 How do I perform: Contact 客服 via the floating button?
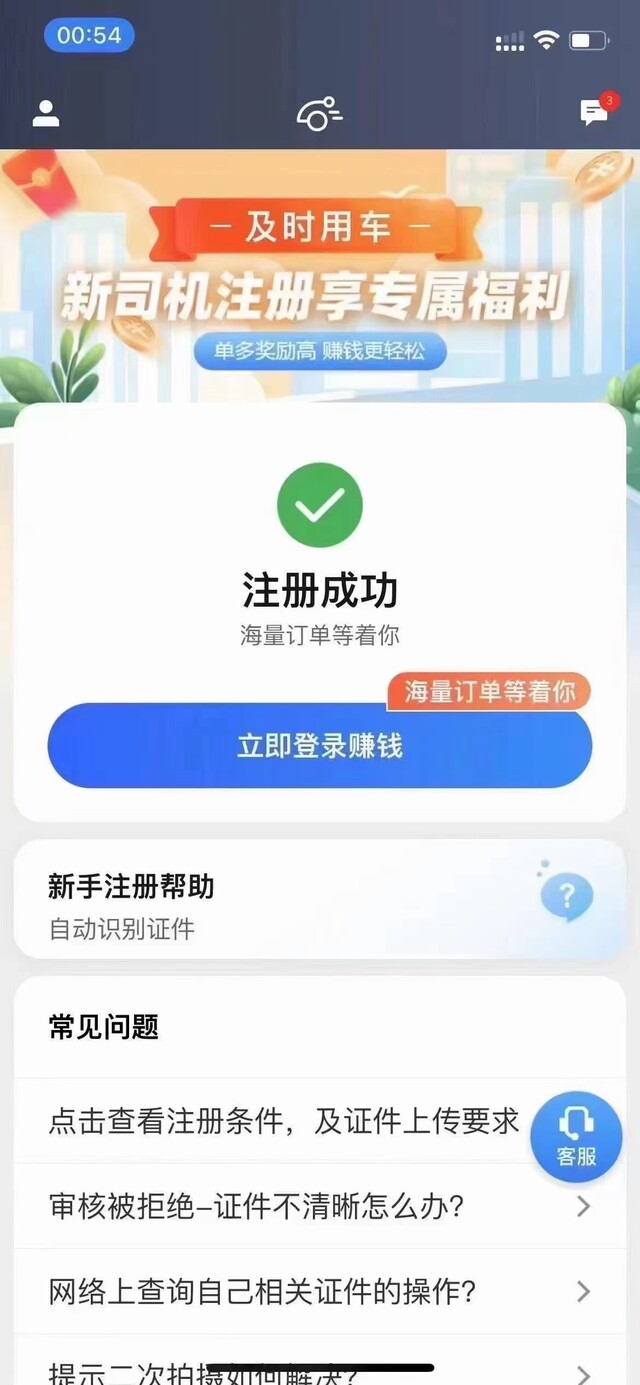click(x=576, y=1137)
